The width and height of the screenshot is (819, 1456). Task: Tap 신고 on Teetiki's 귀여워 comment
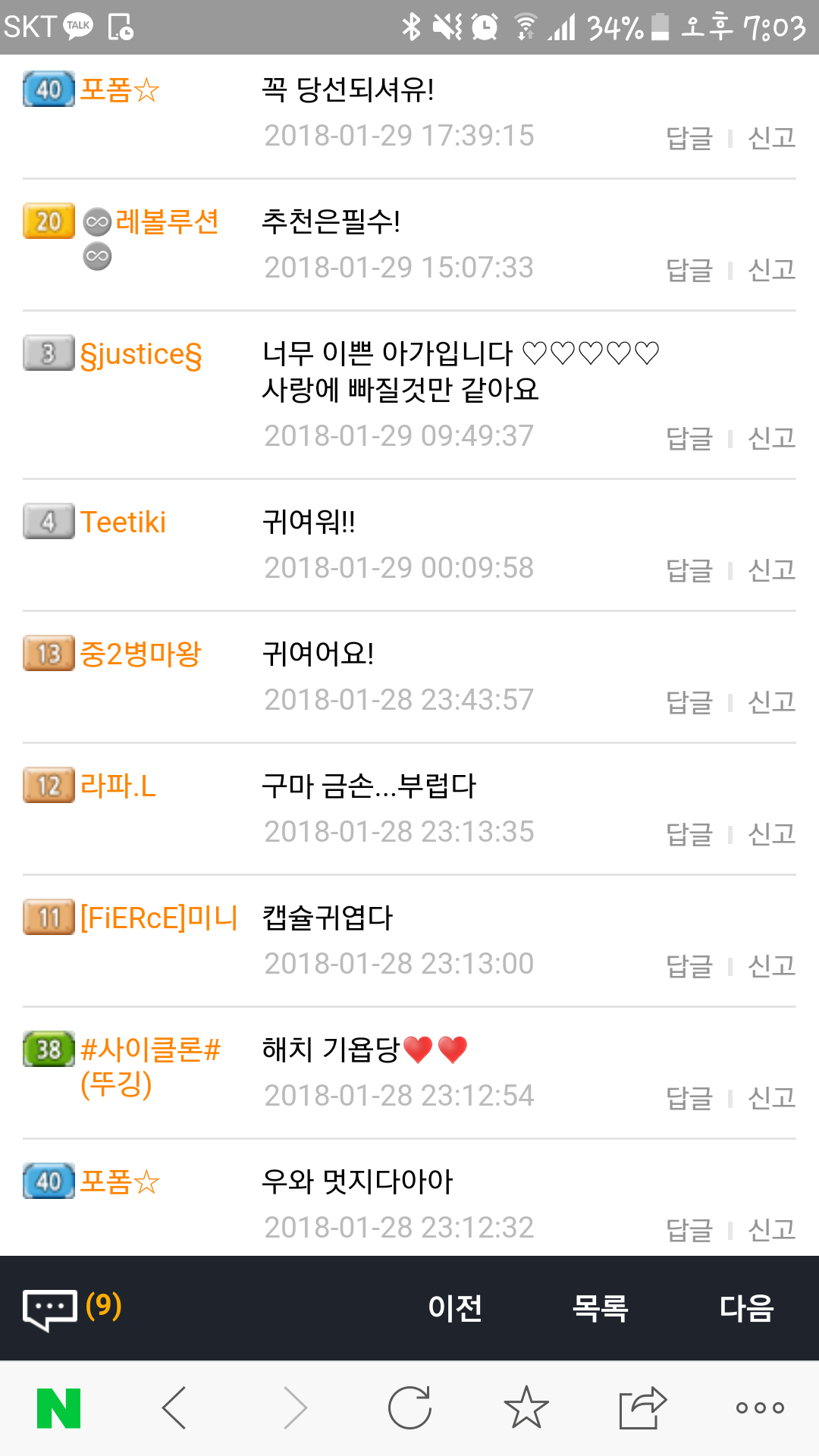[x=771, y=570]
